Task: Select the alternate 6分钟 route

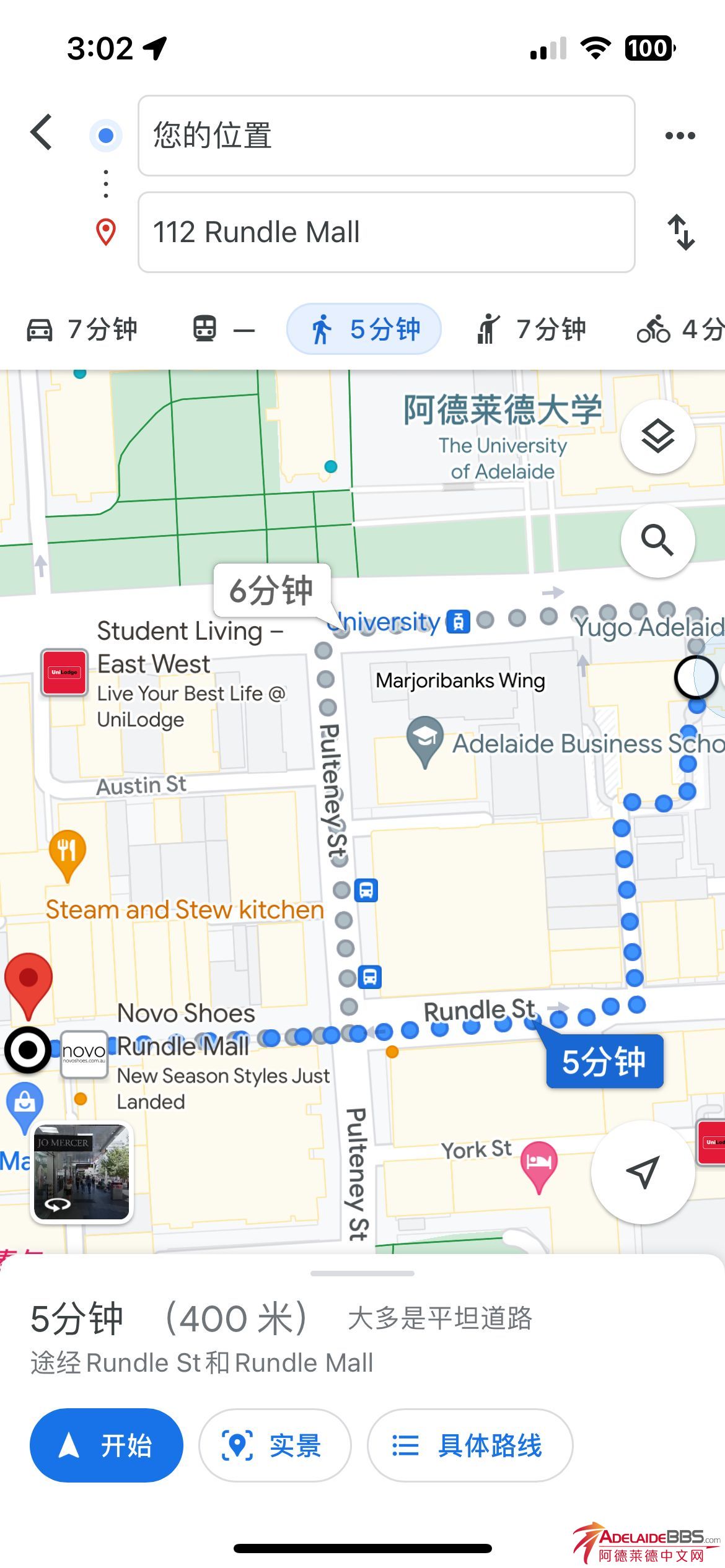Action: 271,590
